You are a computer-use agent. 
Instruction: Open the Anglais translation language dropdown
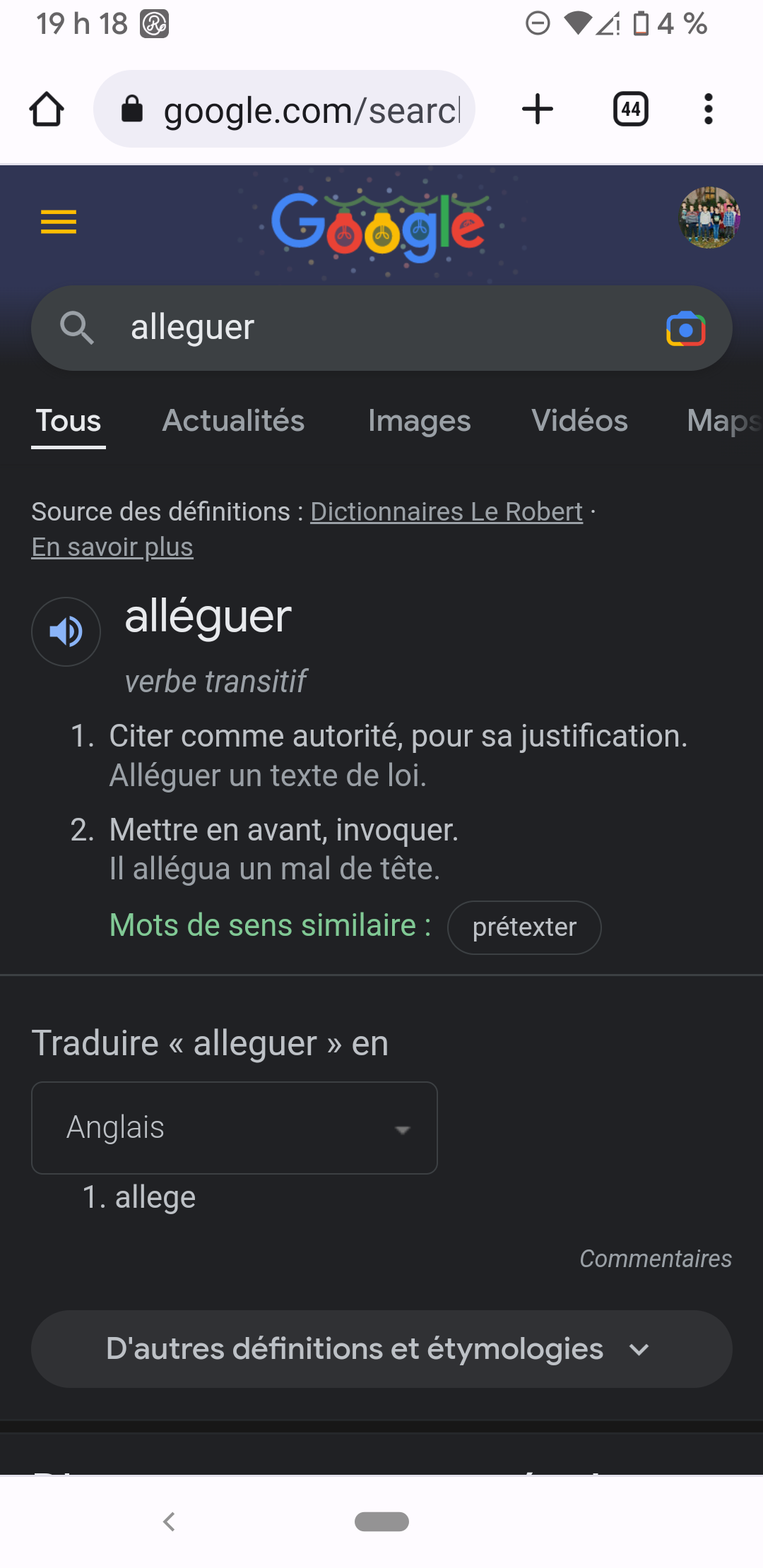(x=235, y=1128)
